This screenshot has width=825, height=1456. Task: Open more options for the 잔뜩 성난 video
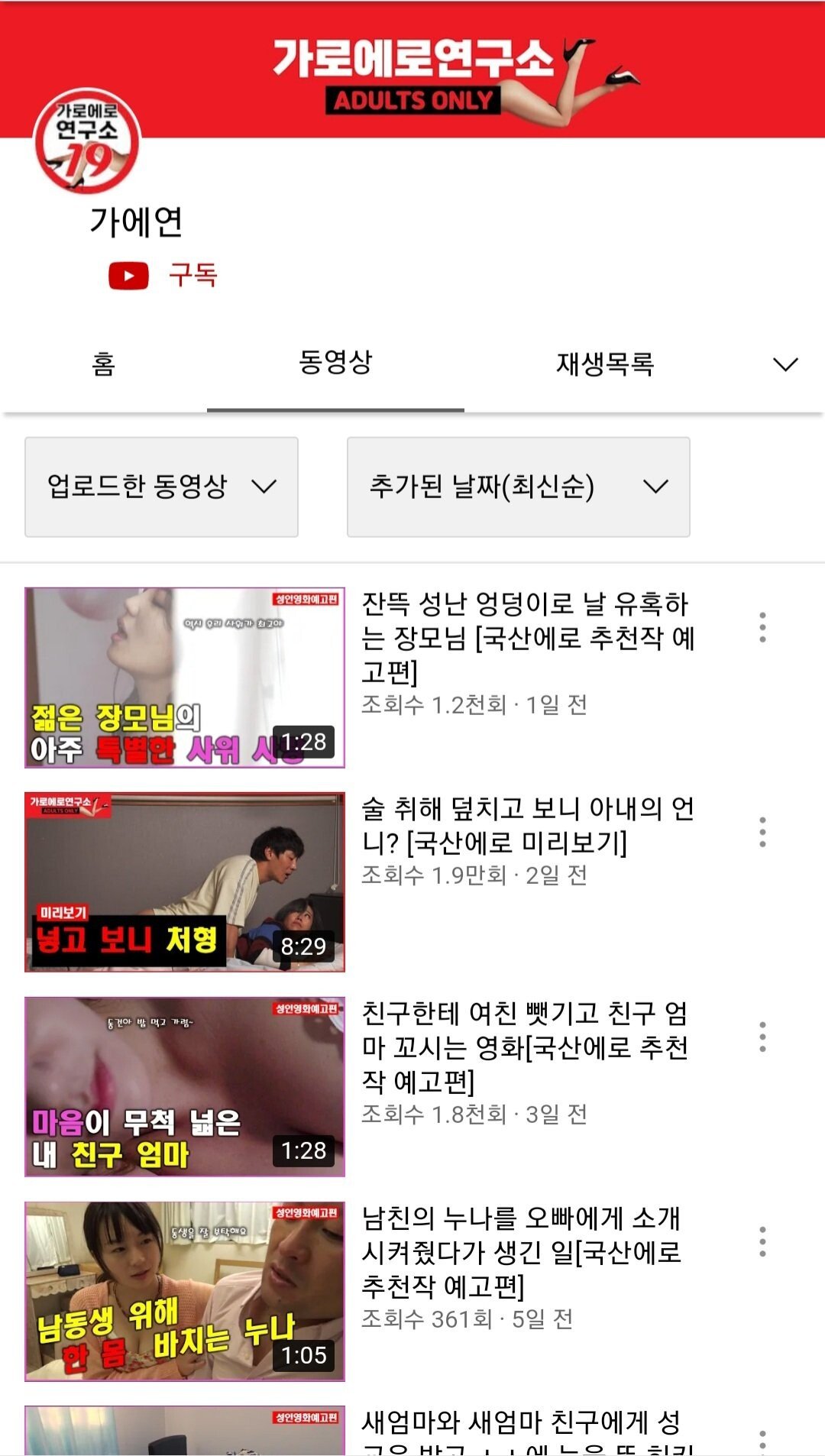point(762,627)
